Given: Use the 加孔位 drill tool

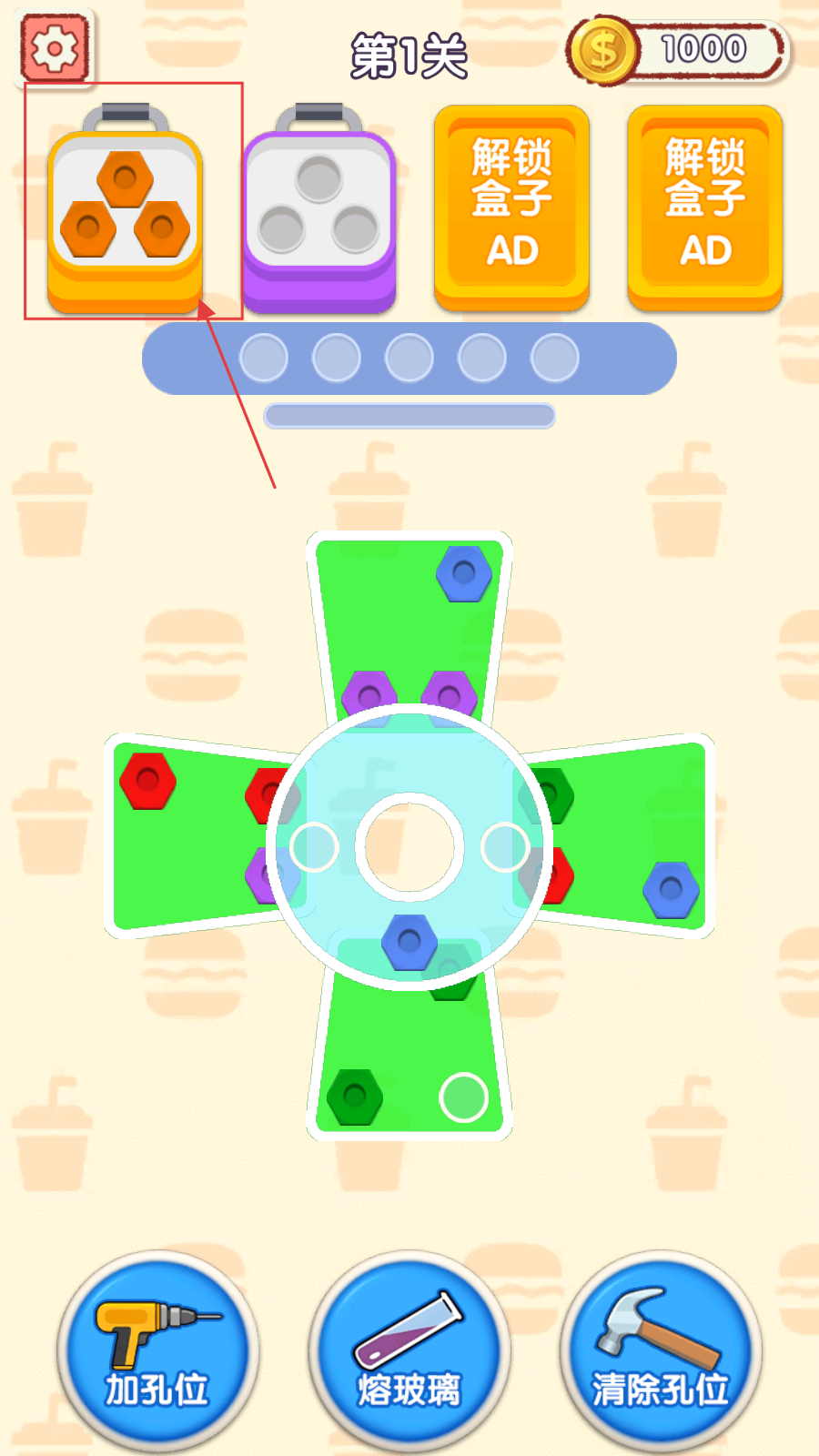Looking at the screenshot, I should (x=157, y=1351).
